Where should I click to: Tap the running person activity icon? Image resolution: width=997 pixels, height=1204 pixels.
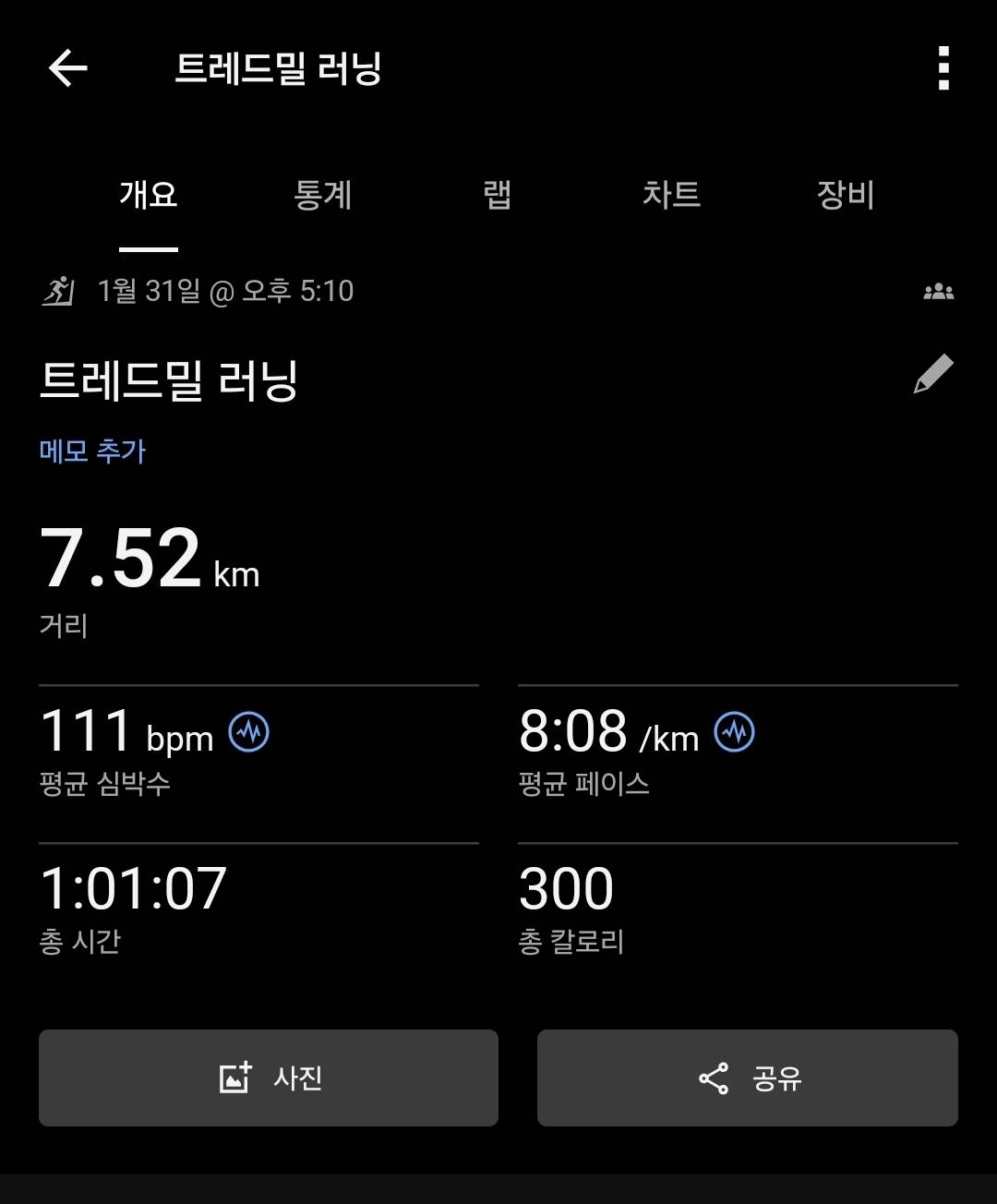pyautogui.click(x=57, y=291)
